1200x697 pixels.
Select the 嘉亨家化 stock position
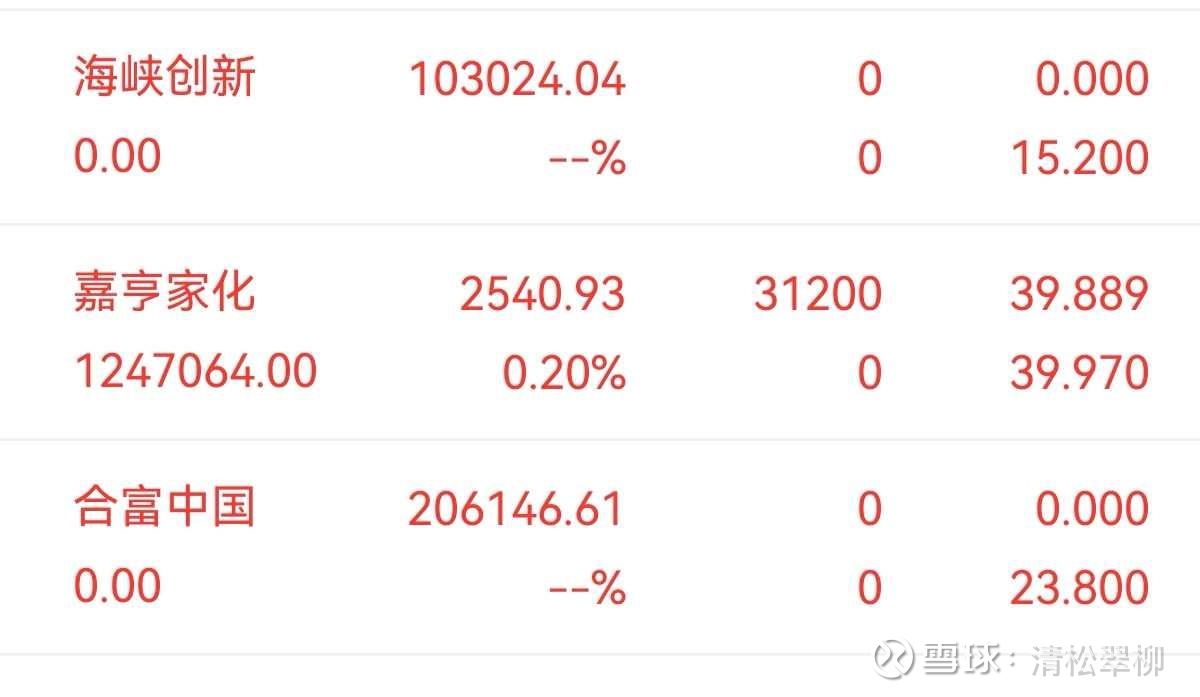[165, 294]
